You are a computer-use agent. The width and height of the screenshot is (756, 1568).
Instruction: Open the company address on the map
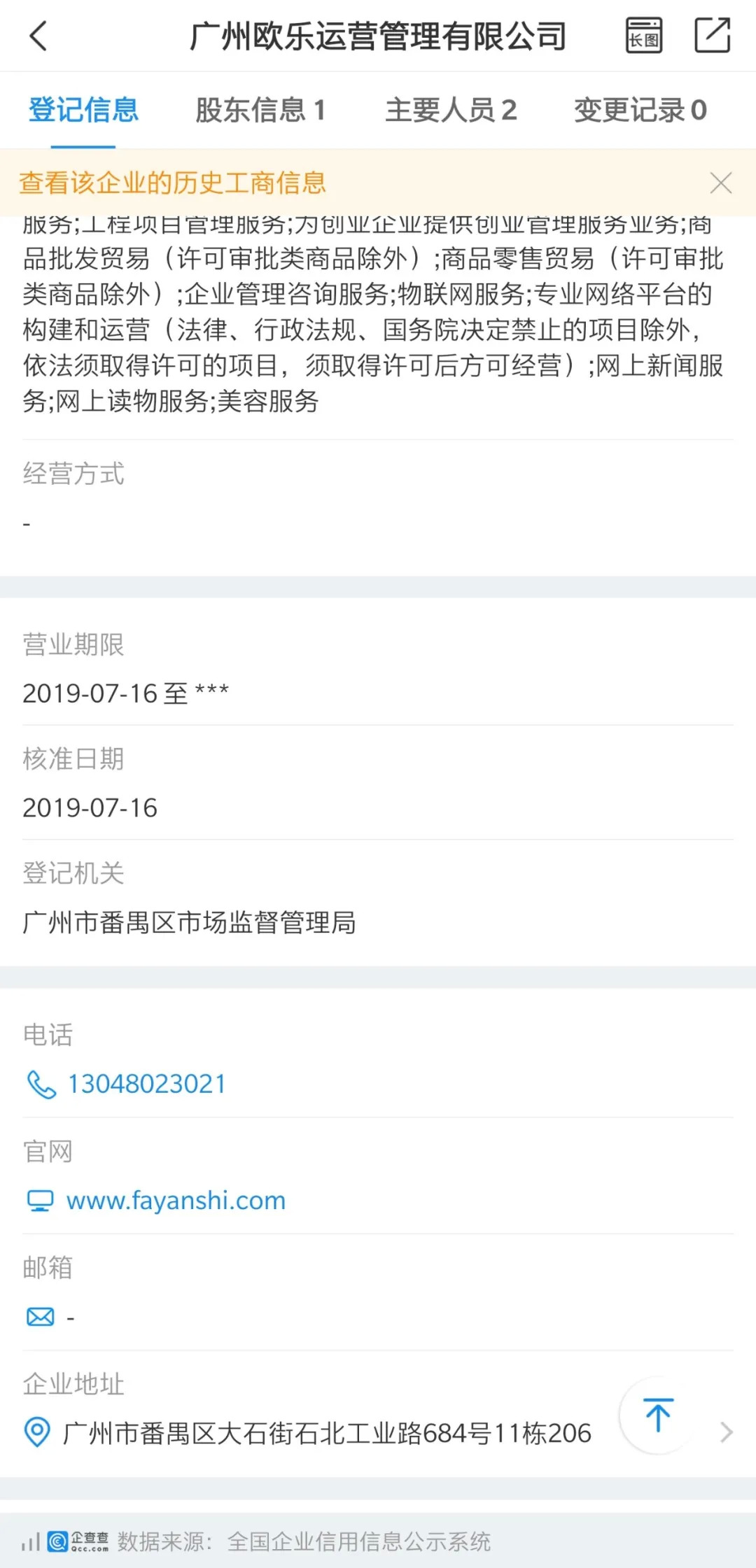[326, 1433]
